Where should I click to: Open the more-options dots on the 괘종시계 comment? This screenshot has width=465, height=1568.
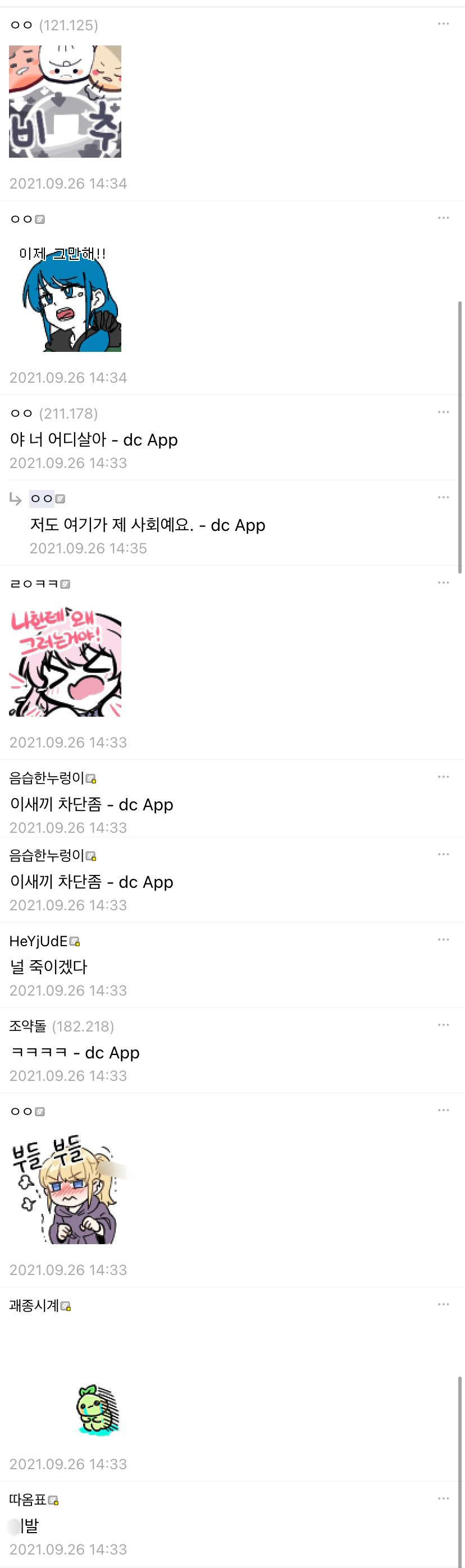pos(443,1304)
